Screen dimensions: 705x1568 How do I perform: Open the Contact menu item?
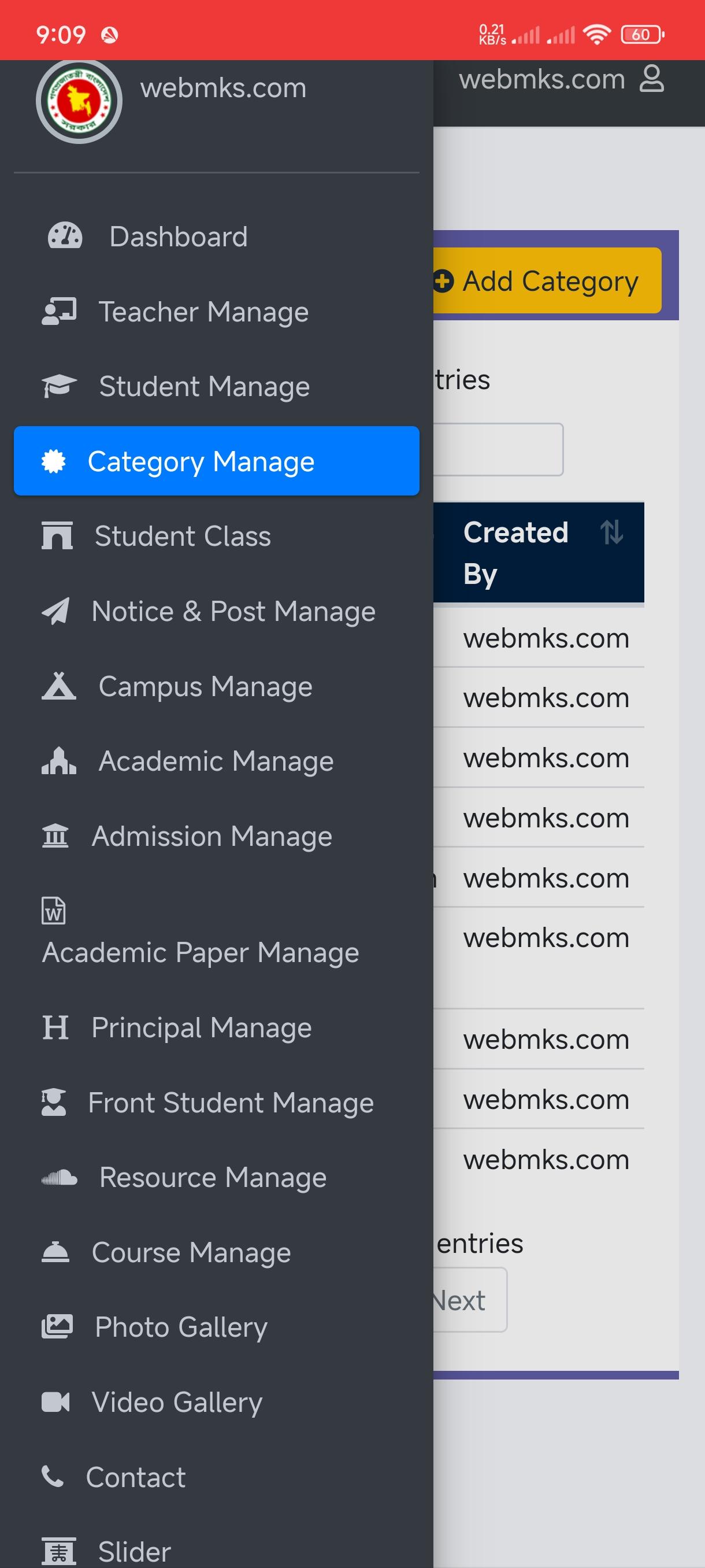coord(216,1477)
